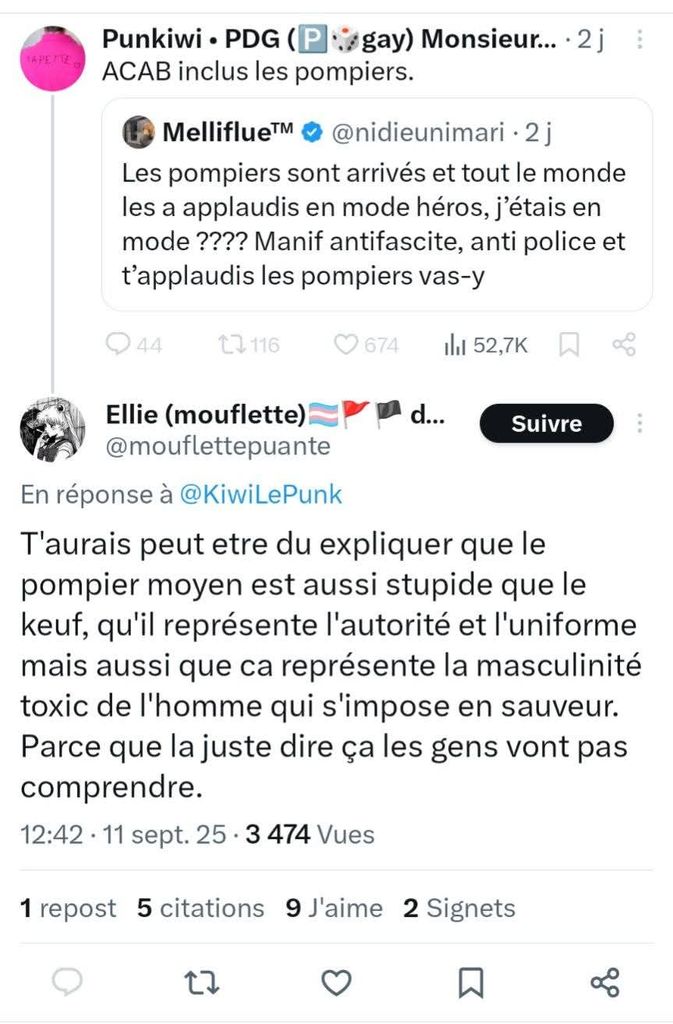
Task: Open Punkiwi's pink profile avatar
Action: 53,58
